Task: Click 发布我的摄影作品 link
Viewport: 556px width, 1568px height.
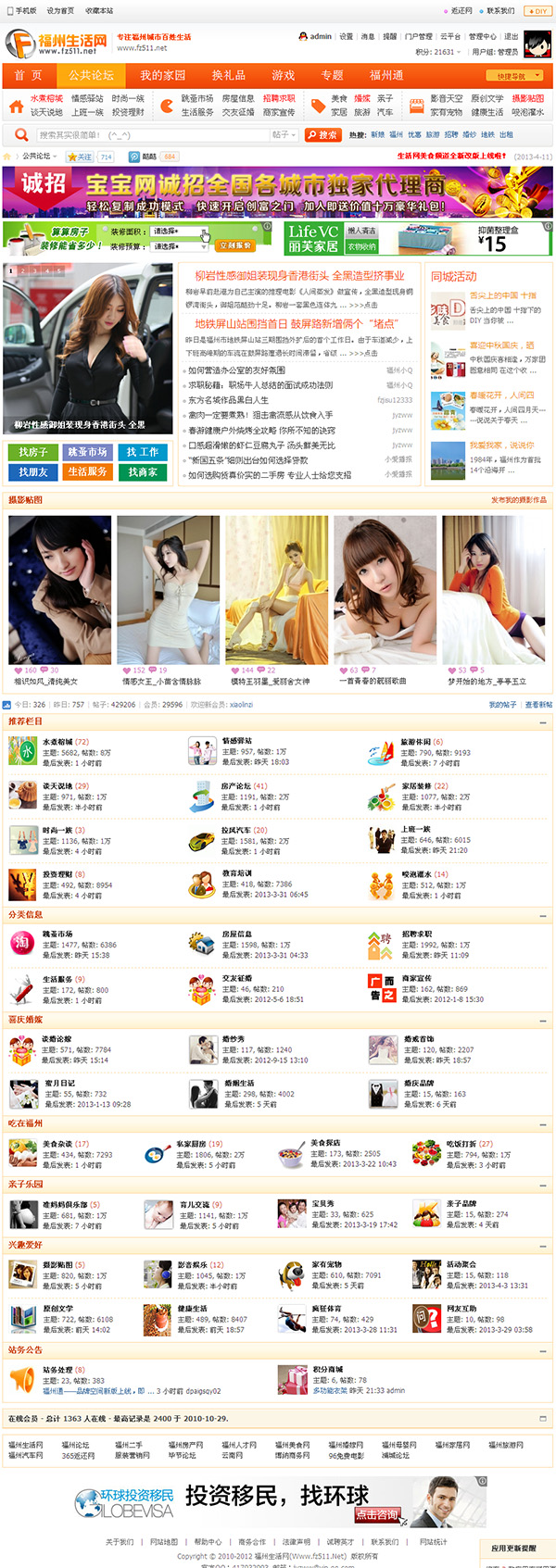Action: (518, 500)
